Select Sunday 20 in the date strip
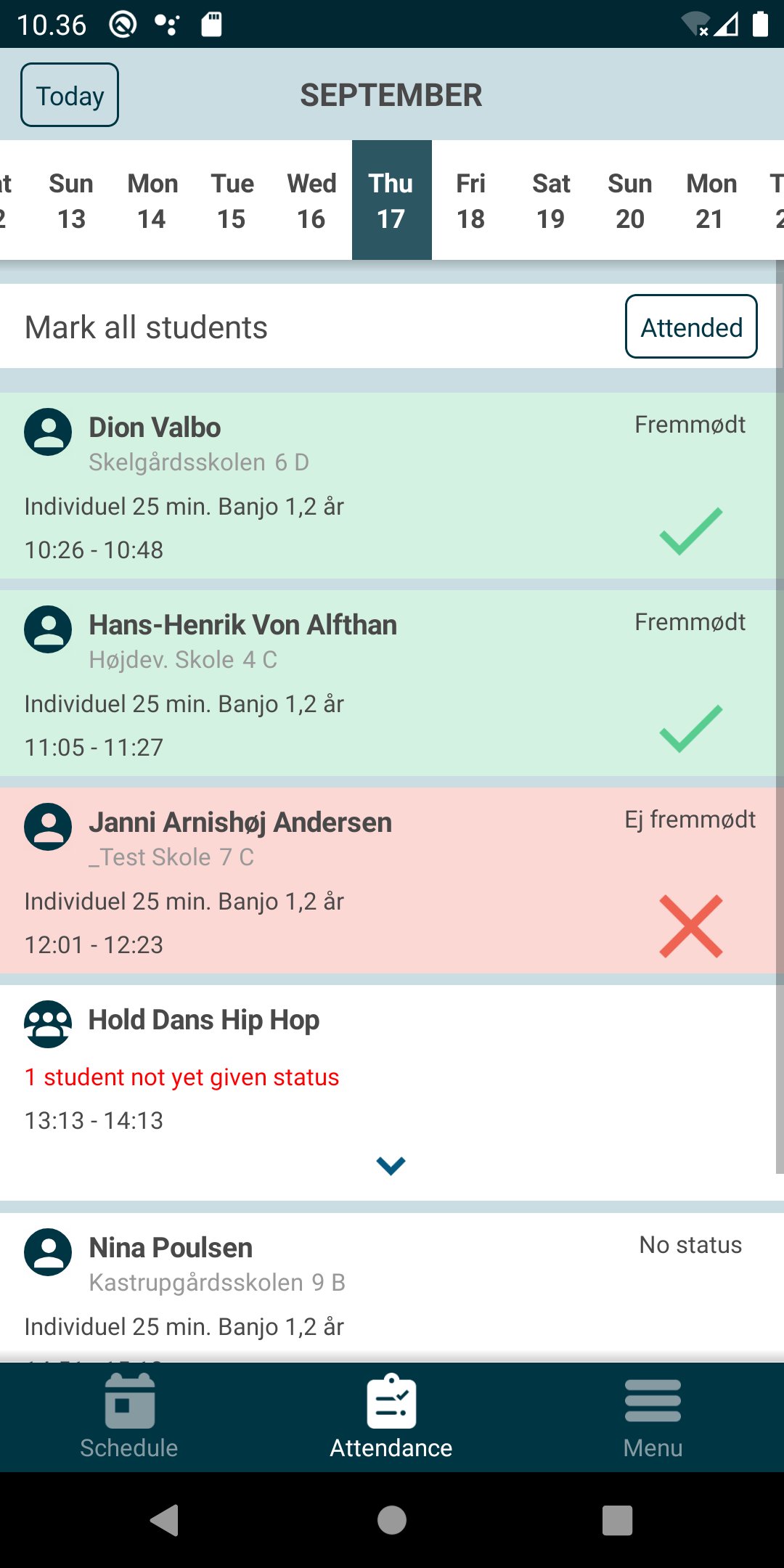Viewport: 784px width, 1568px height. pos(630,201)
